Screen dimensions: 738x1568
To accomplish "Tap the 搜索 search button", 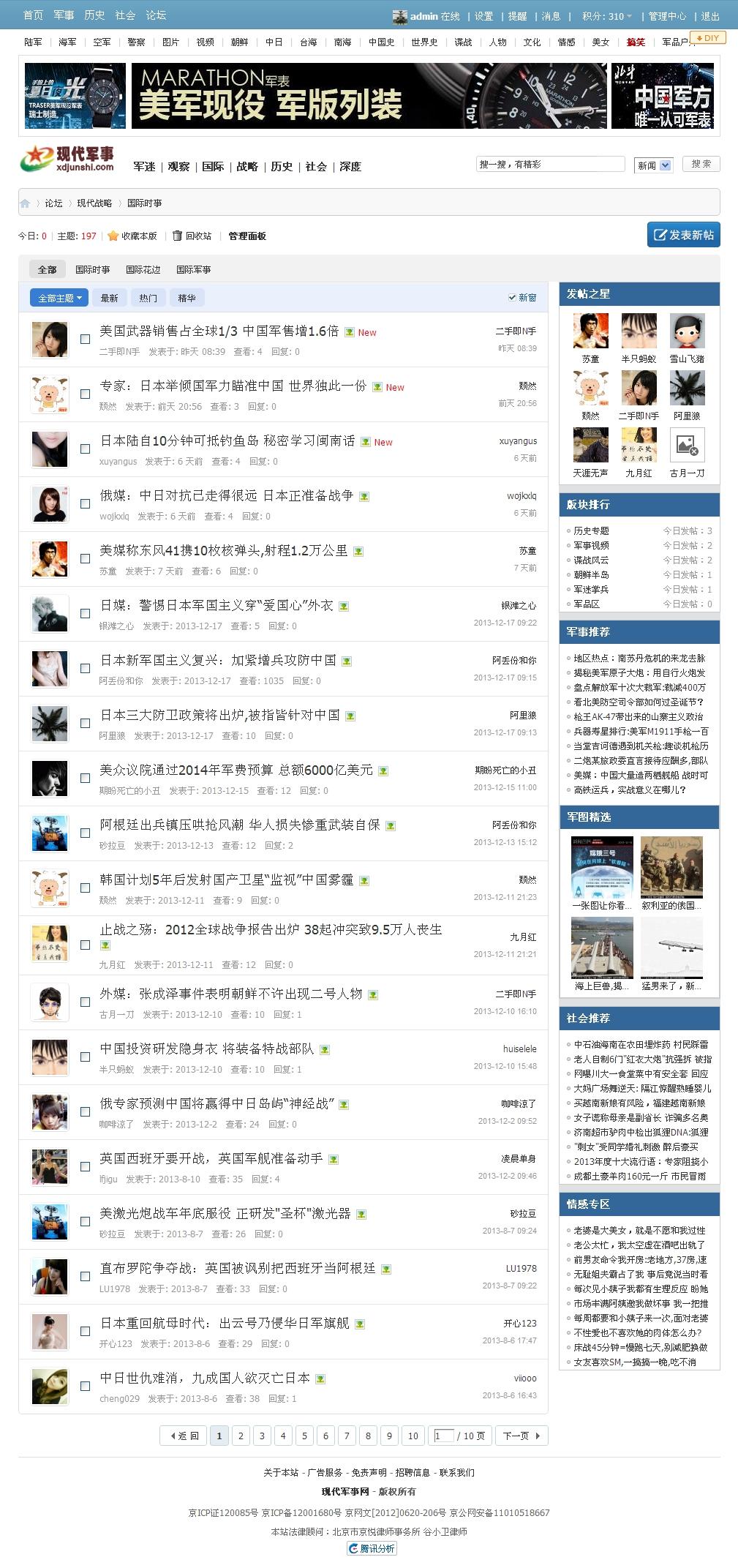I will point(701,164).
